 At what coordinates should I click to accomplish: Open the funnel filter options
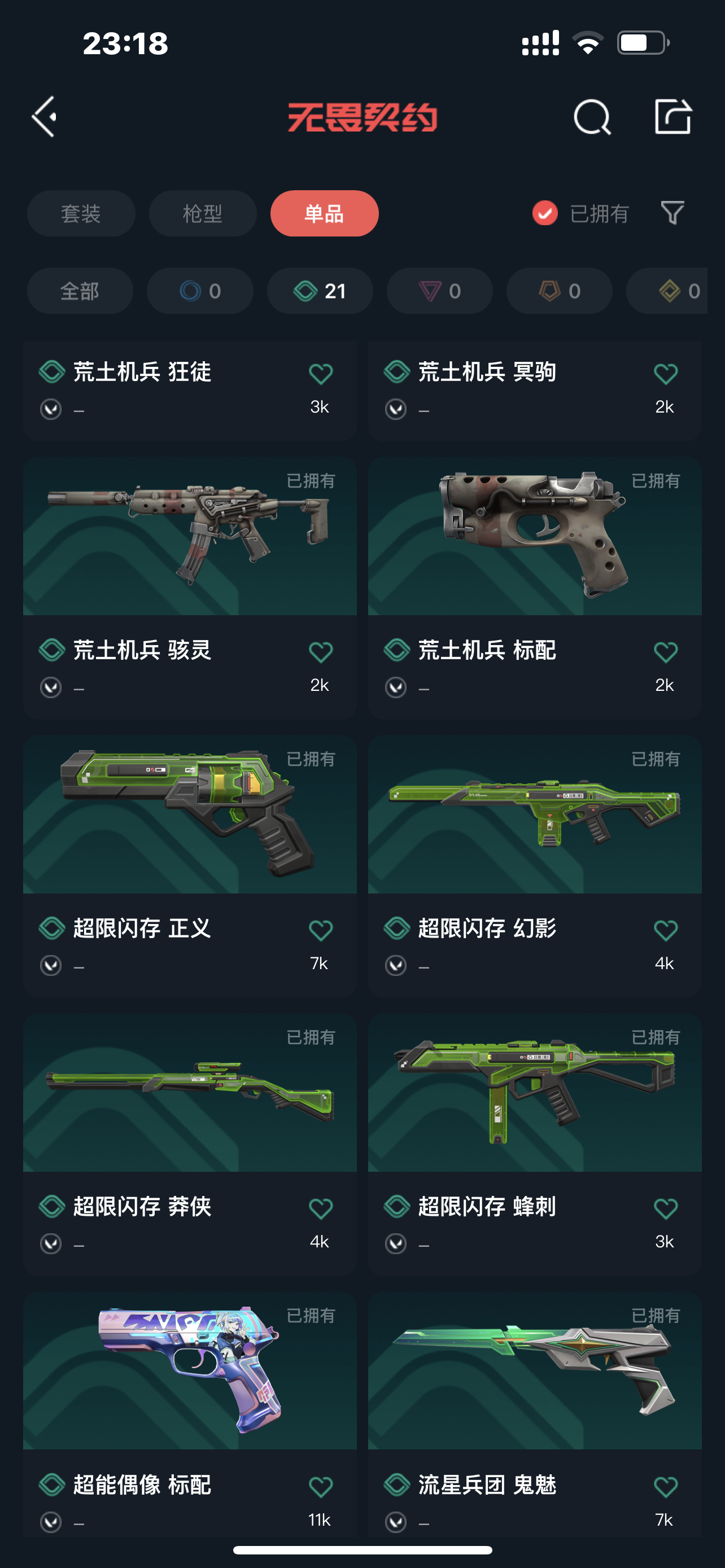pyautogui.click(x=672, y=213)
